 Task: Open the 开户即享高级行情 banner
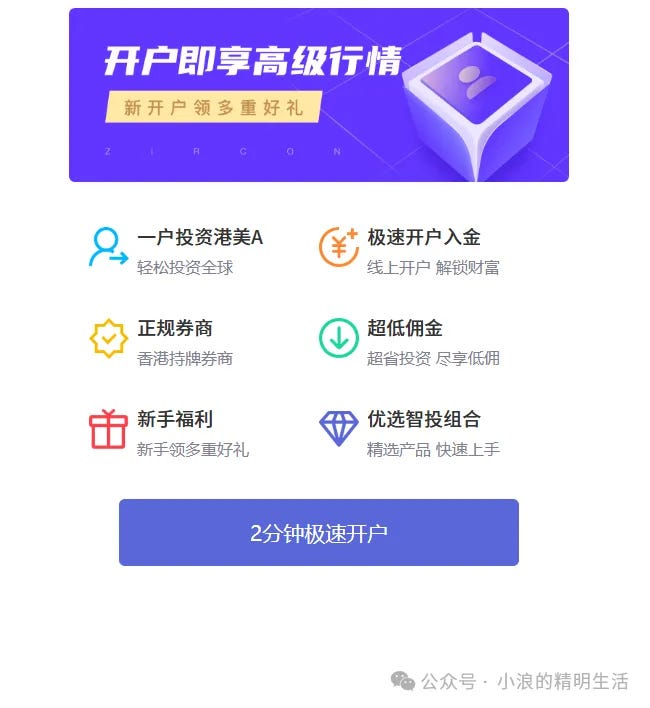coord(318,95)
